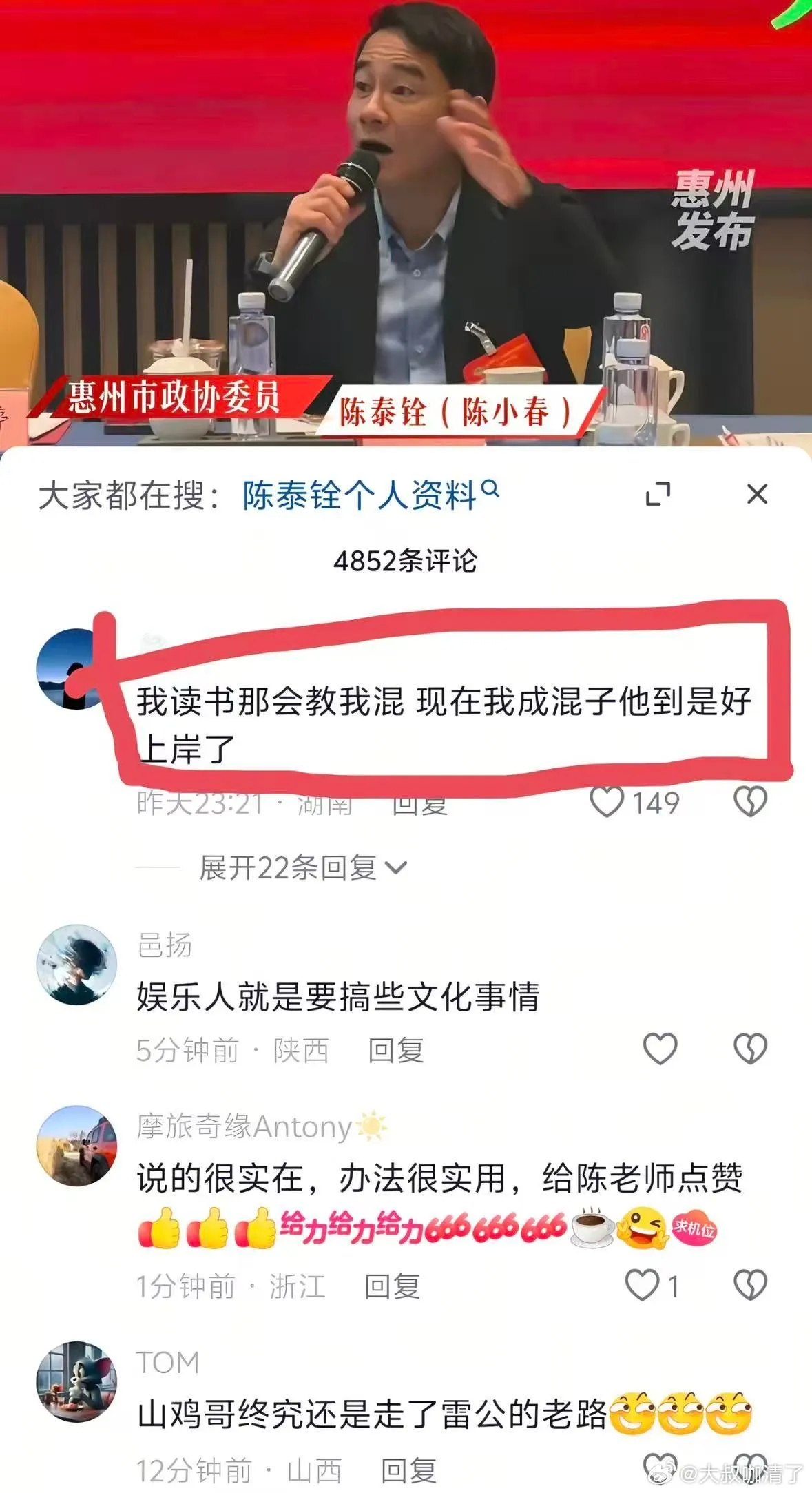
Task: Reply to TOM's comment
Action: coord(408,1470)
